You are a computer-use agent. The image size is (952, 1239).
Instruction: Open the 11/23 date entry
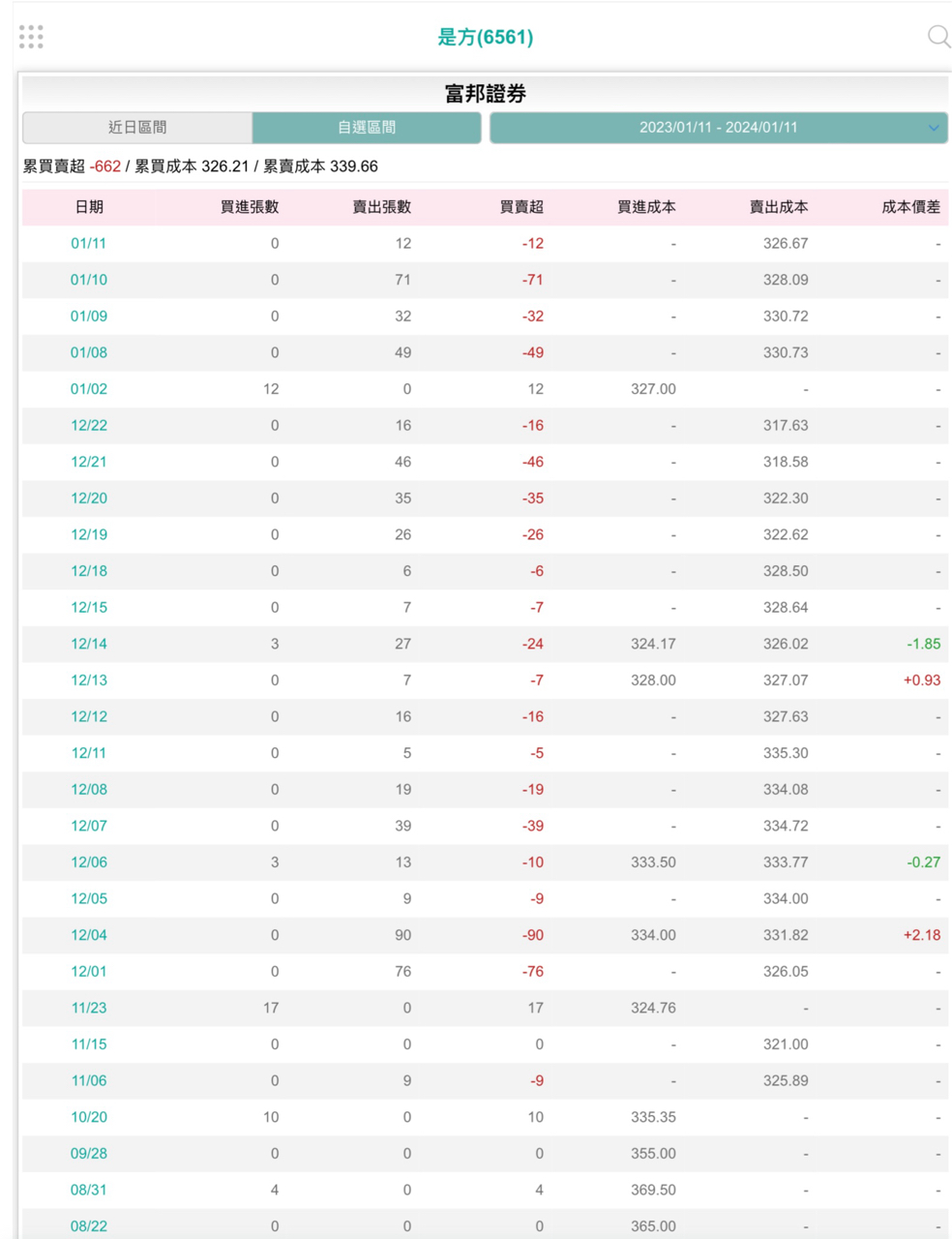click(x=89, y=1008)
